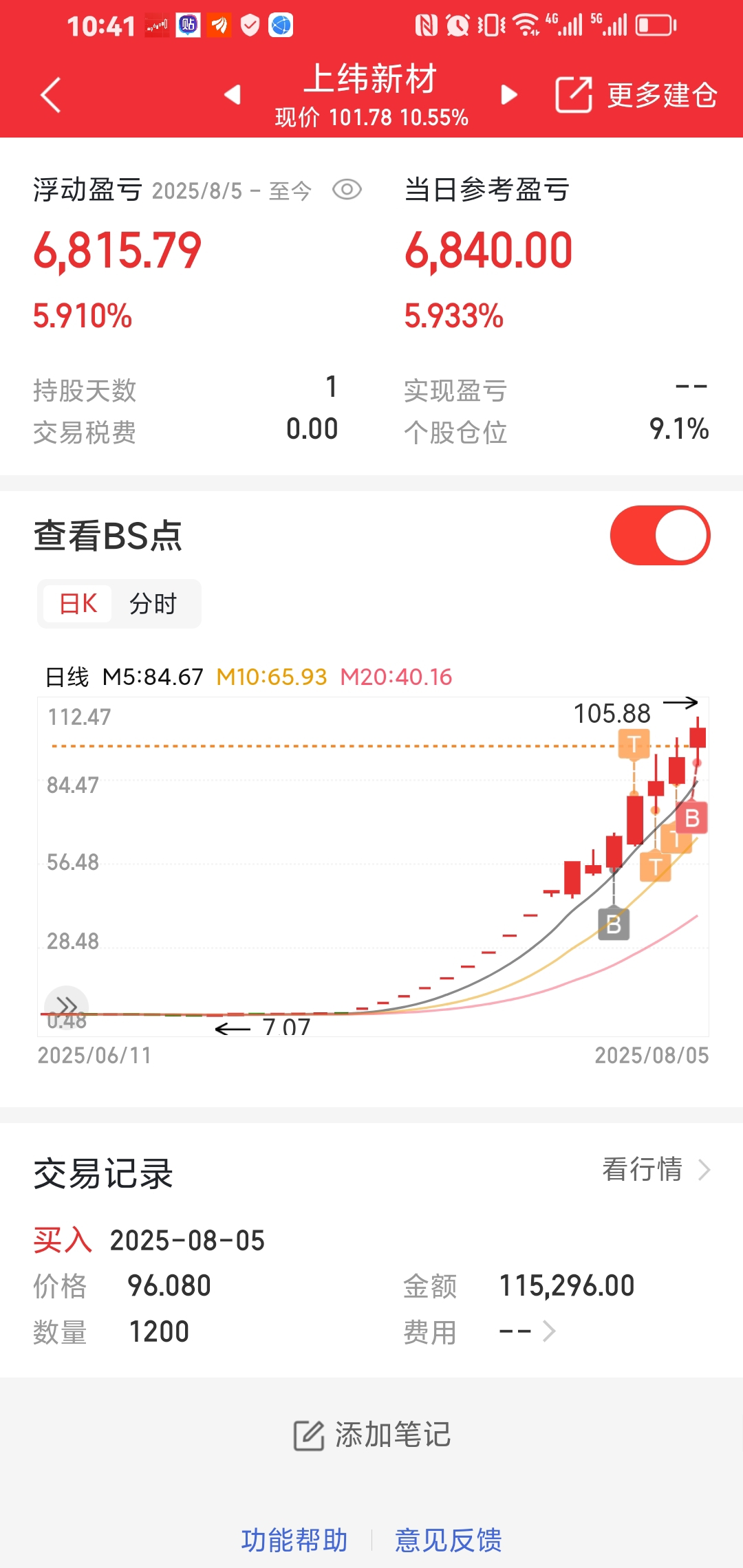
Task: Expand the 费用 fee details chevron
Action: pos(549,1331)
